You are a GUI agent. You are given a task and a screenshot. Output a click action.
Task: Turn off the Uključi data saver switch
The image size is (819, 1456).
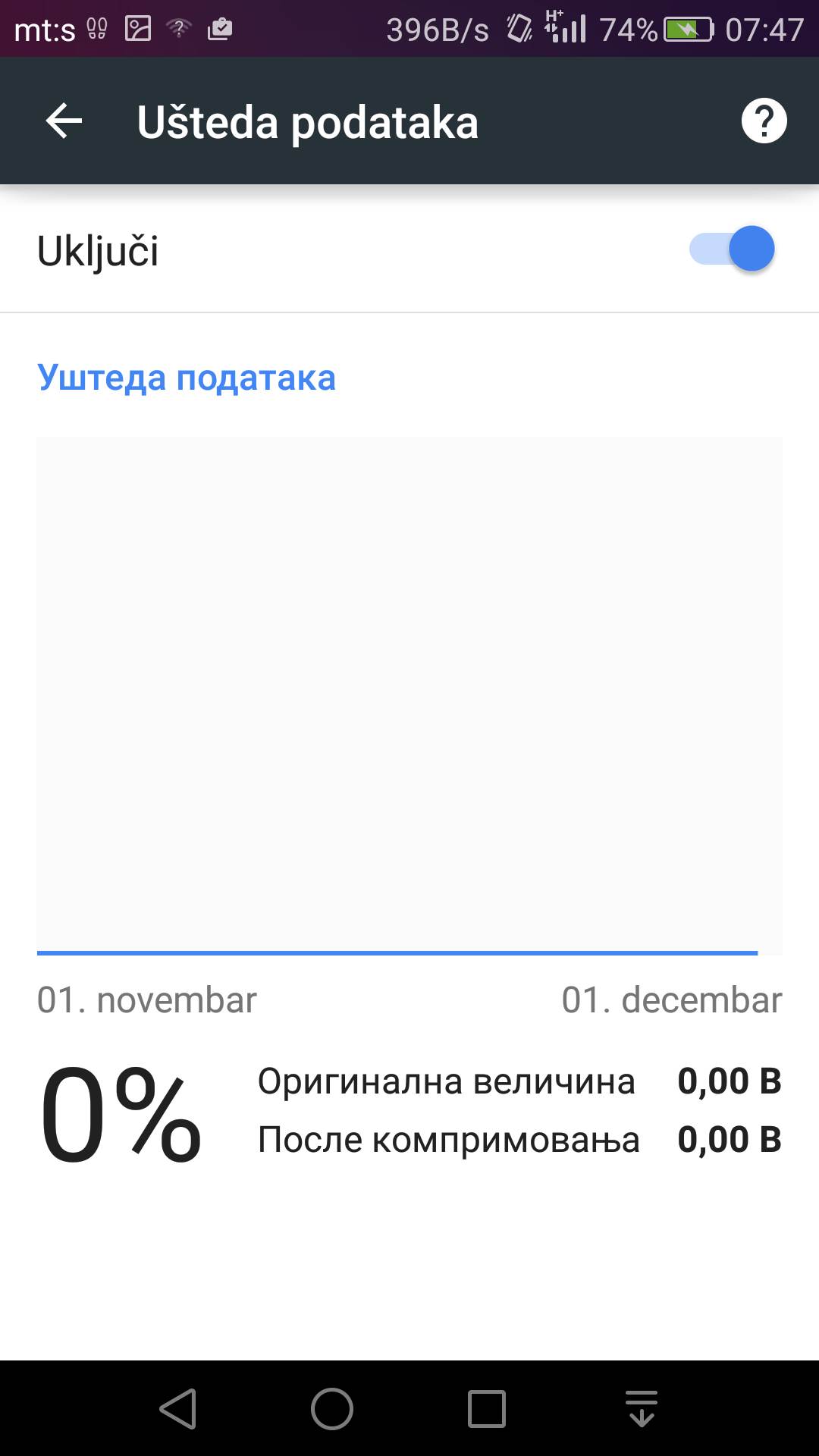(x=733, y=249)
